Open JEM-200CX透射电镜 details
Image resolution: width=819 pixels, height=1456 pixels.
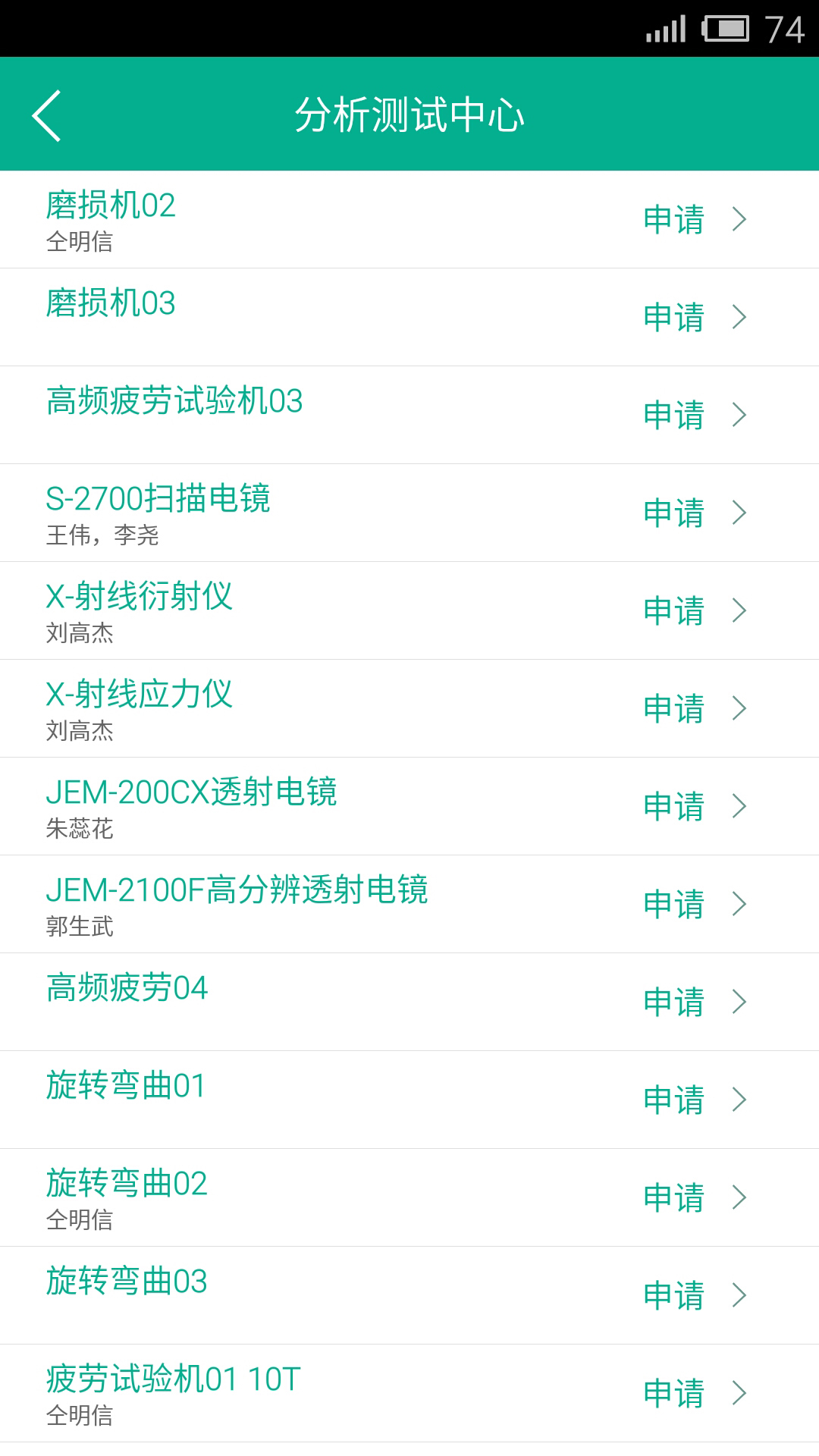coord(409,806)
